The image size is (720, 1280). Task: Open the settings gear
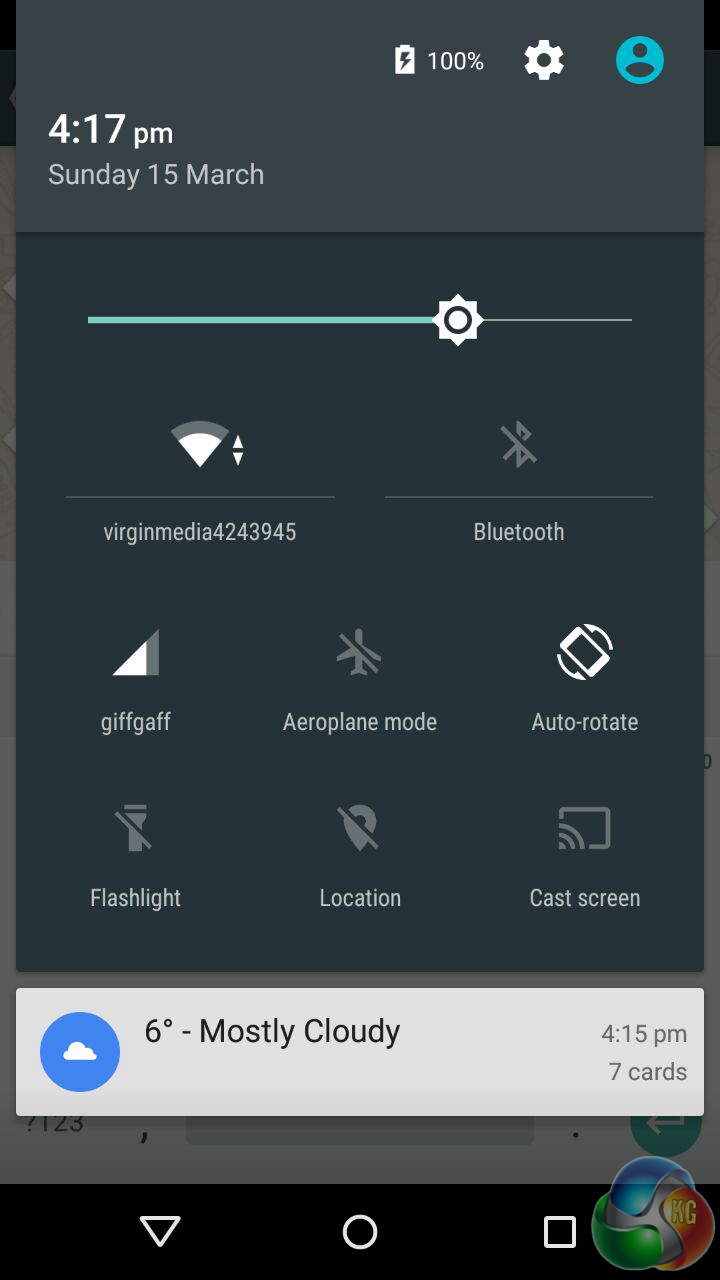click(x=544, y=61)
